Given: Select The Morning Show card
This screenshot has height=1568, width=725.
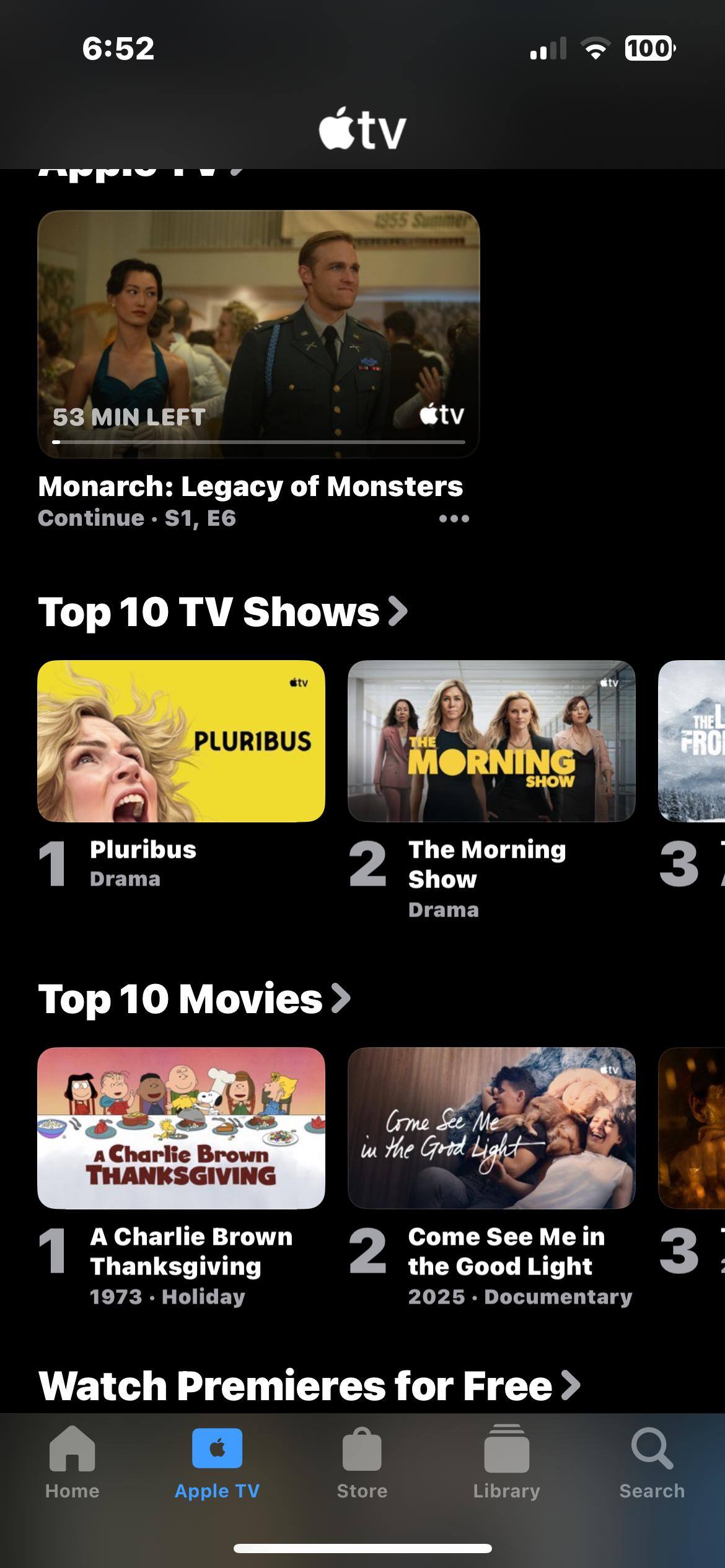Looking at the screenshot, I should pyautogui.click(x=491, y=741).
